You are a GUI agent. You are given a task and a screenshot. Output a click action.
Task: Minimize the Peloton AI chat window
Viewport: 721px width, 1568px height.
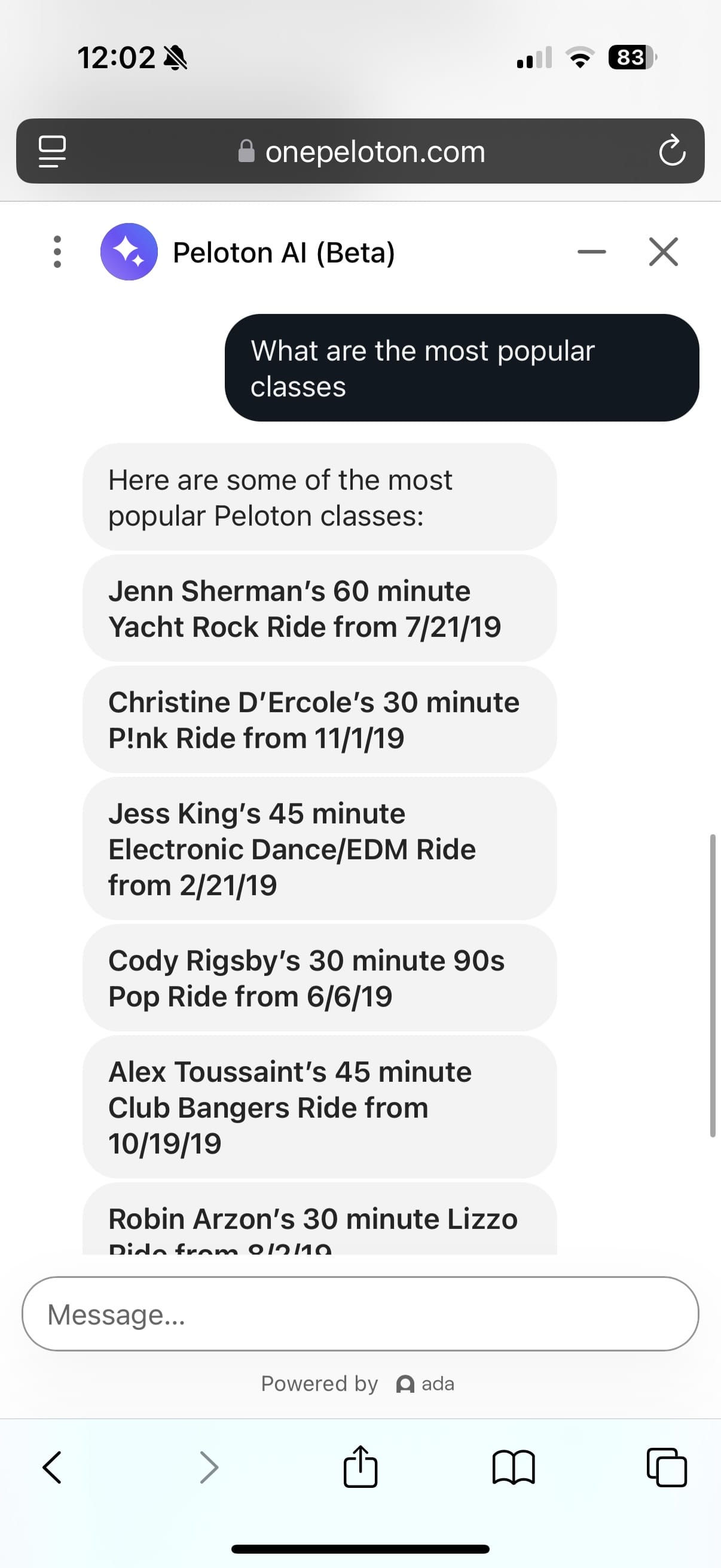591,251
